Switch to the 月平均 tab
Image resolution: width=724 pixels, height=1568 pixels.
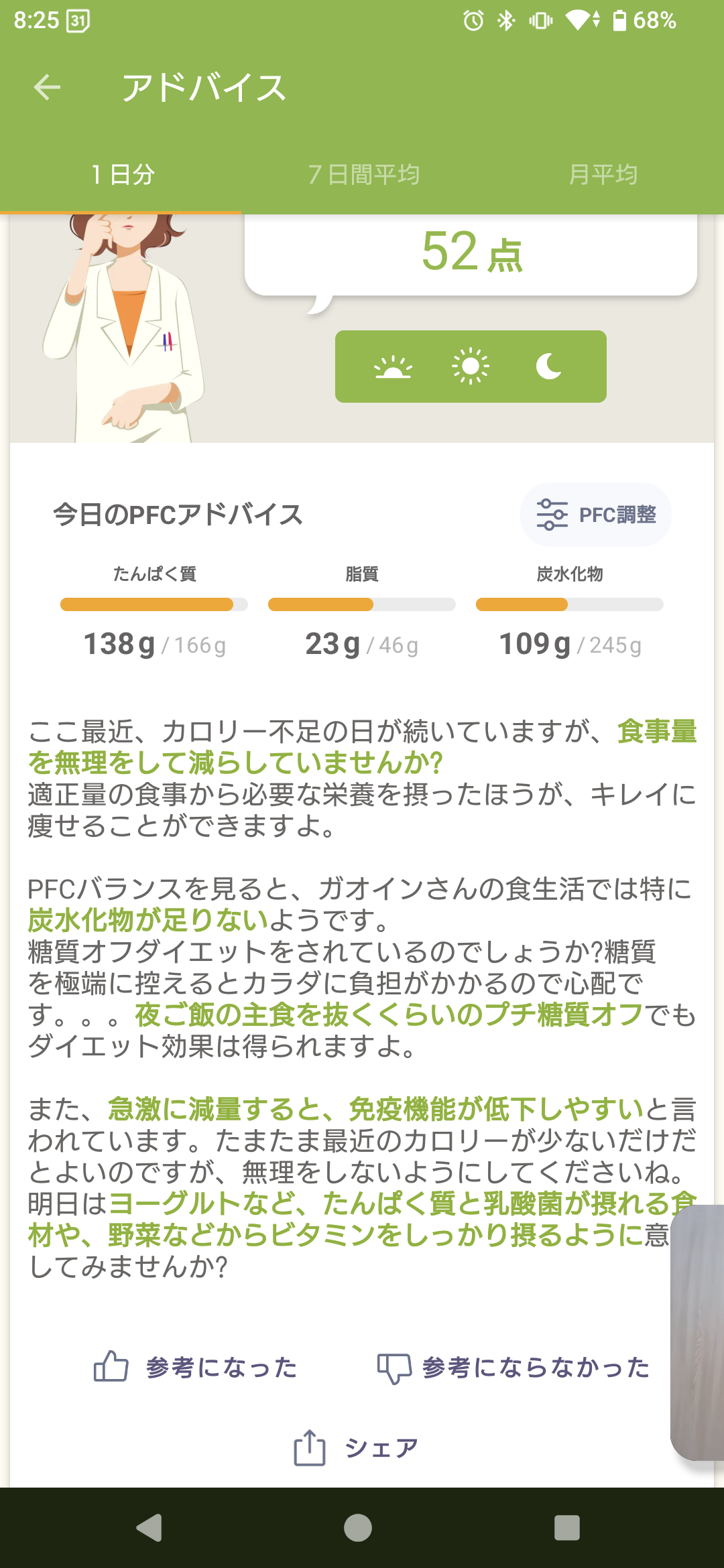(603, 174)
